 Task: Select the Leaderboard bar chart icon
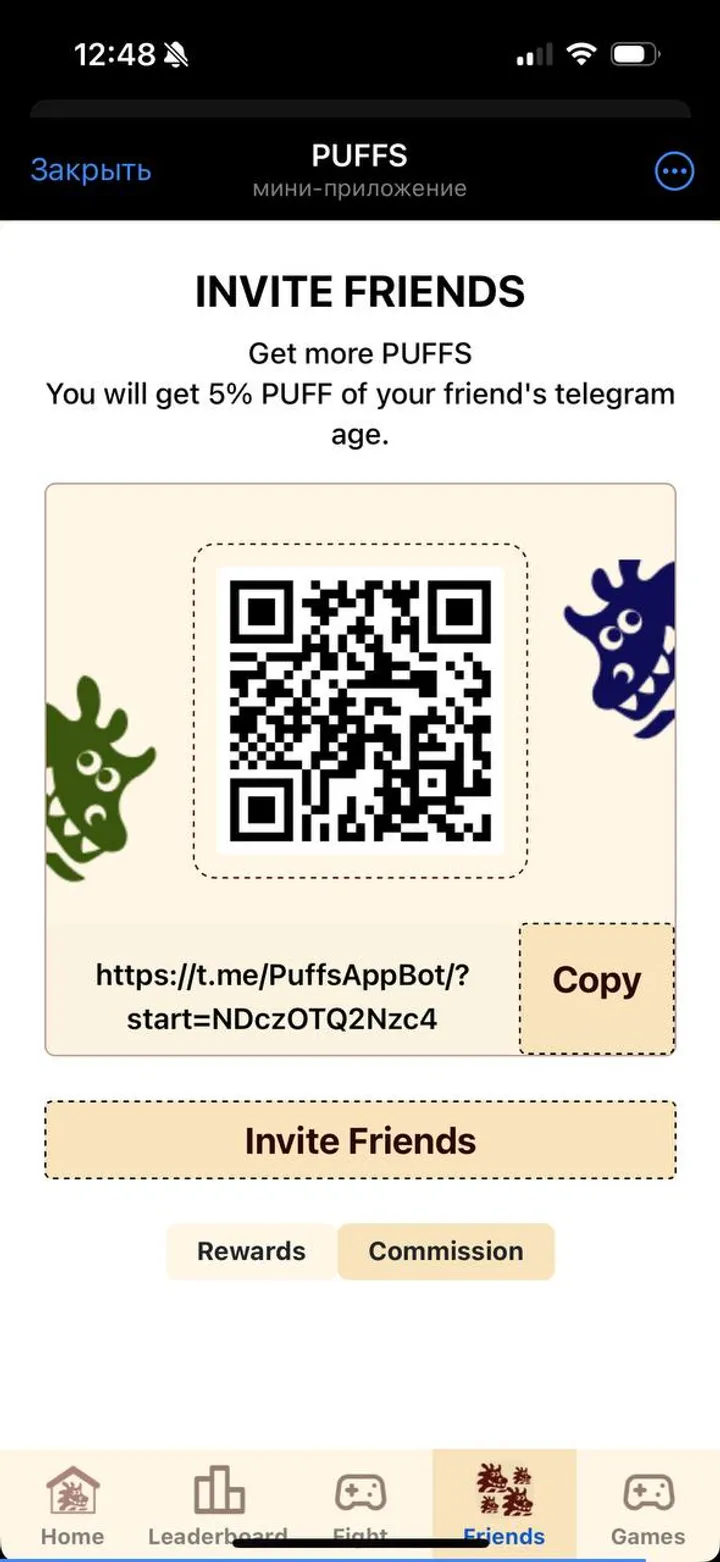pyautogui.click(x=214, y=1490)
